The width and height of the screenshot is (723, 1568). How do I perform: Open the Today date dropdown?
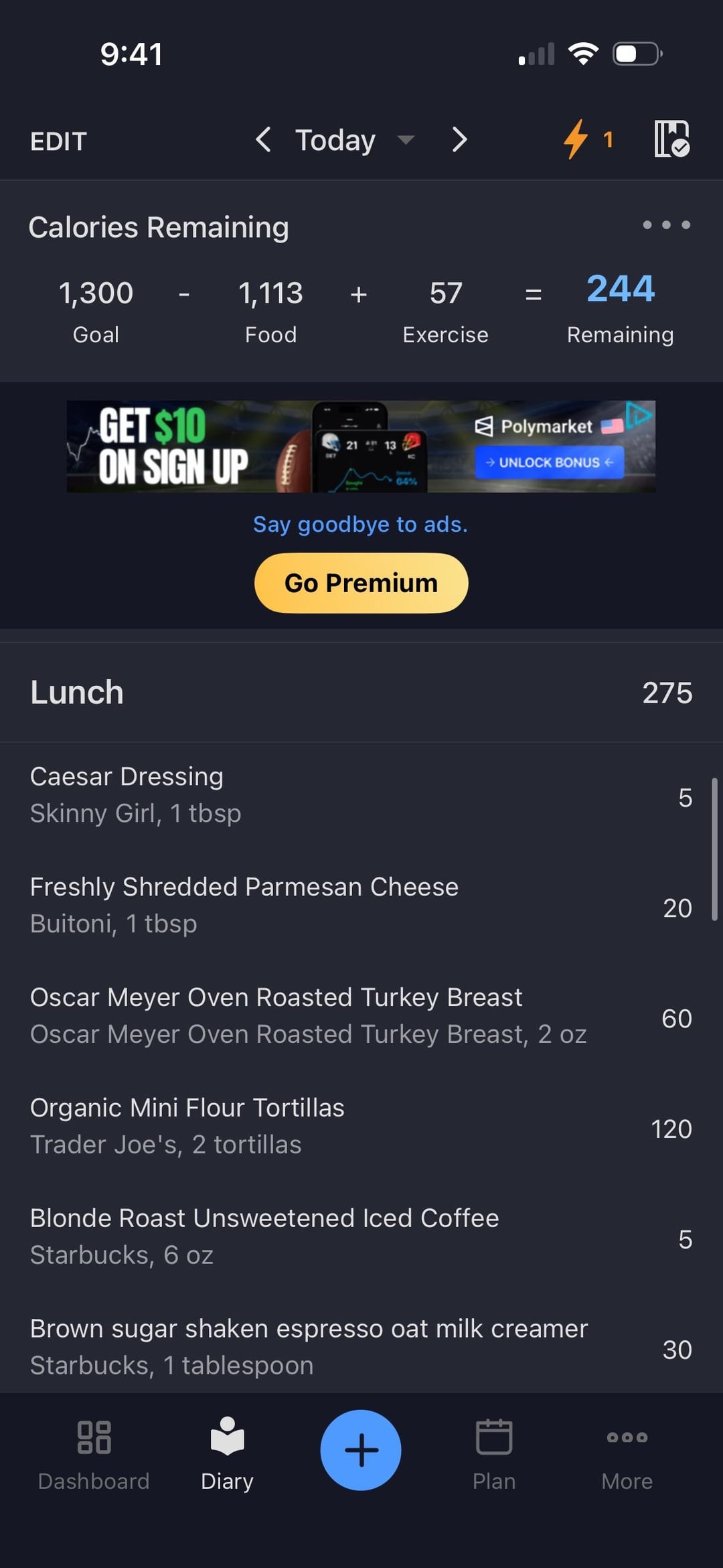355,140
